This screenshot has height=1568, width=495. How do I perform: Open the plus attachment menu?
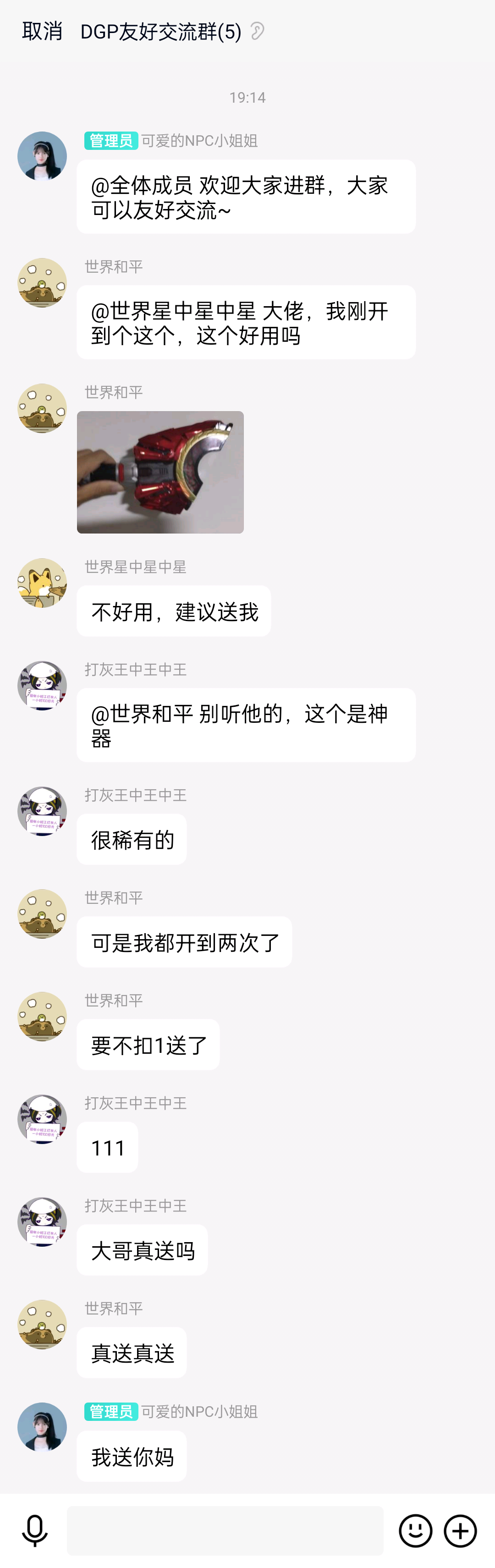point(460,1530)
